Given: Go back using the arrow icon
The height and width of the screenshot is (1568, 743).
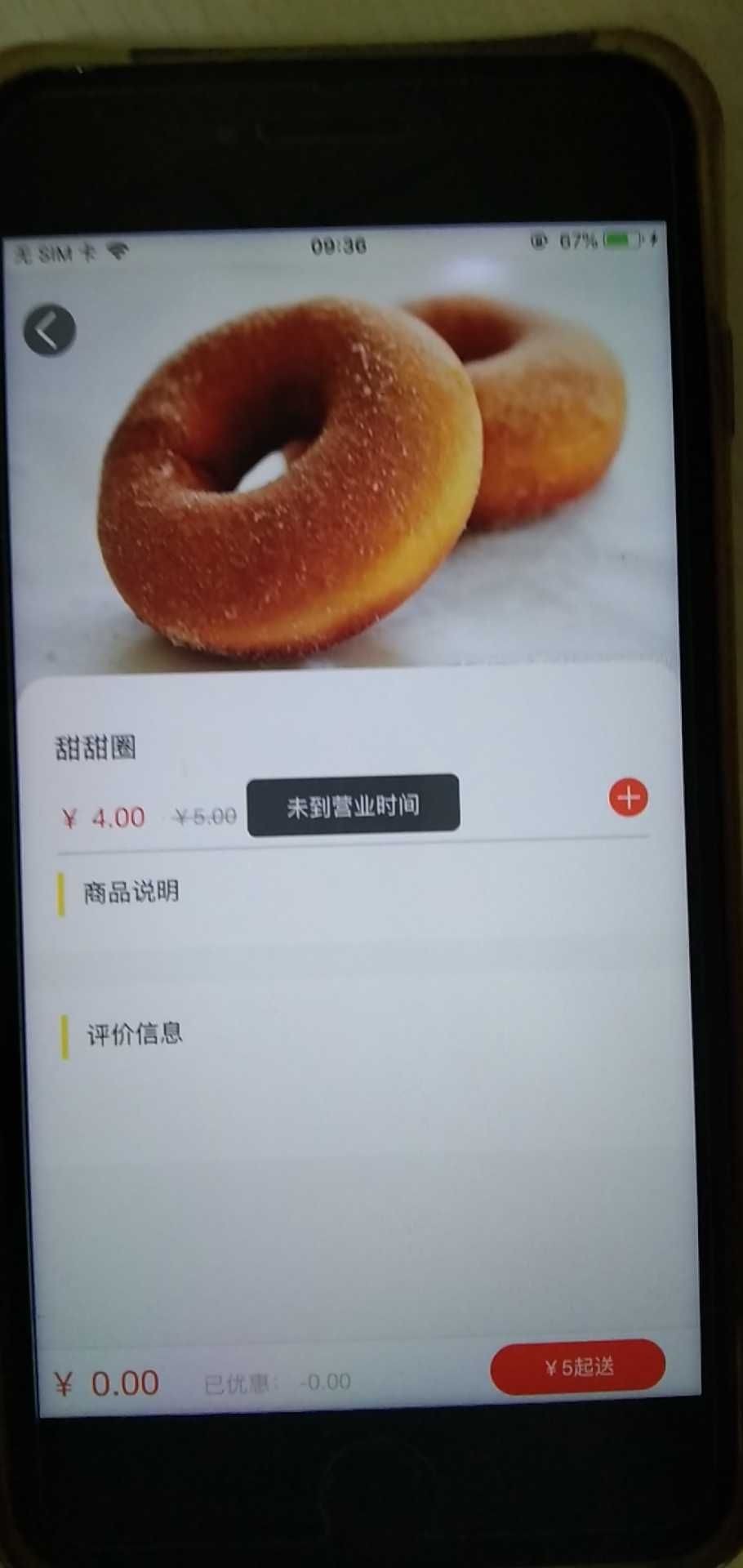Looking at the screenshot, I should 50,331.
